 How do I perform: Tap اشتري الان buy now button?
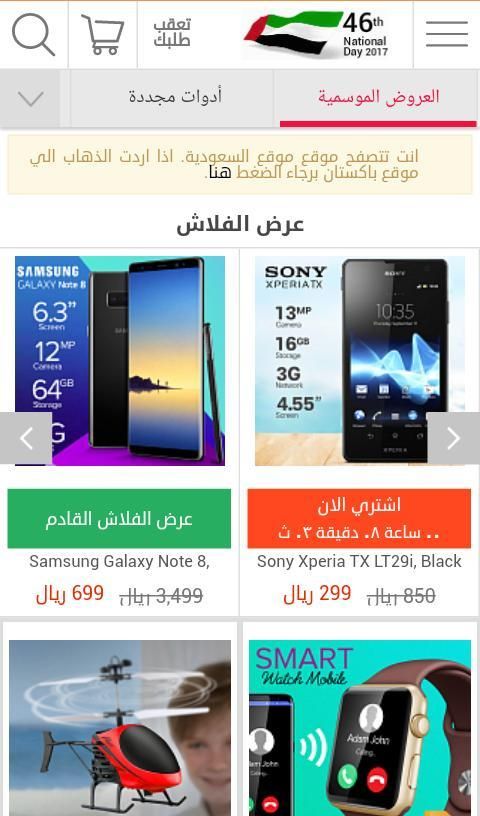click(359, 518)
